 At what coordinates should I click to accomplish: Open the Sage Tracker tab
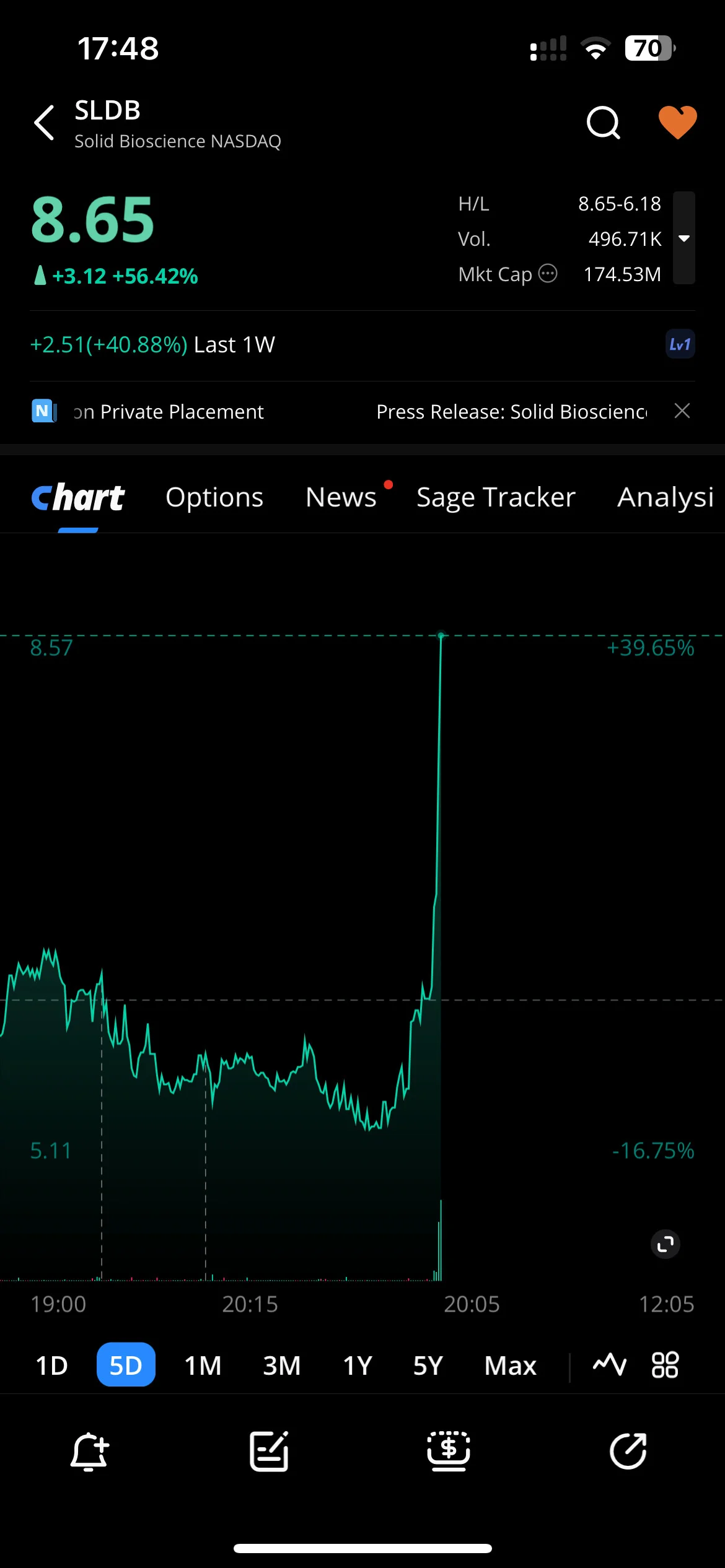496,497
